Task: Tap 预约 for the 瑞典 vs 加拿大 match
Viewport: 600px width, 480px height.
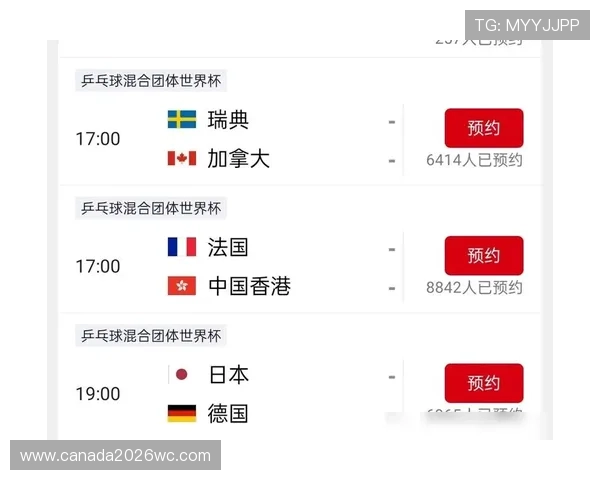Action: pyautogui.click(x=483, y=128)
